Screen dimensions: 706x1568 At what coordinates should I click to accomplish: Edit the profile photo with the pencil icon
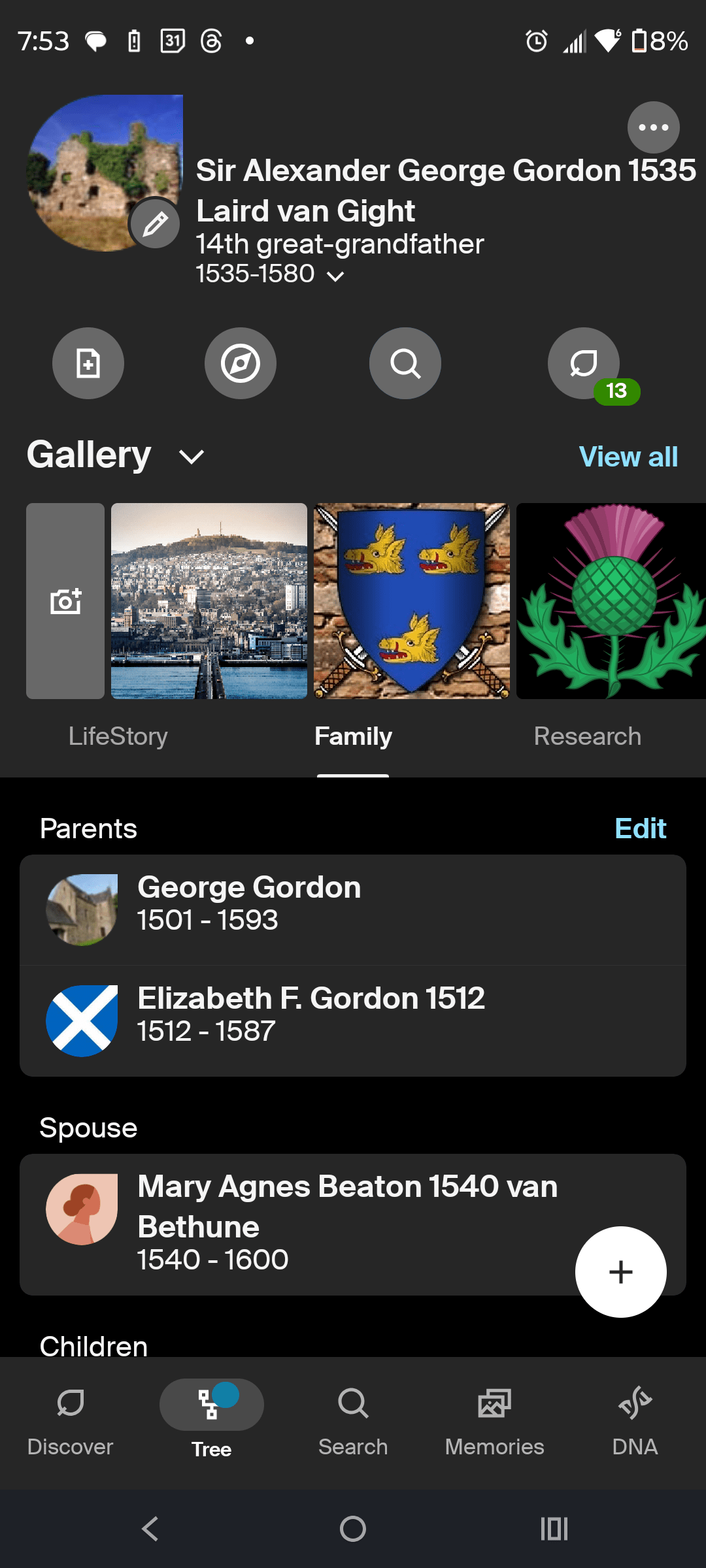click(154, 223)
